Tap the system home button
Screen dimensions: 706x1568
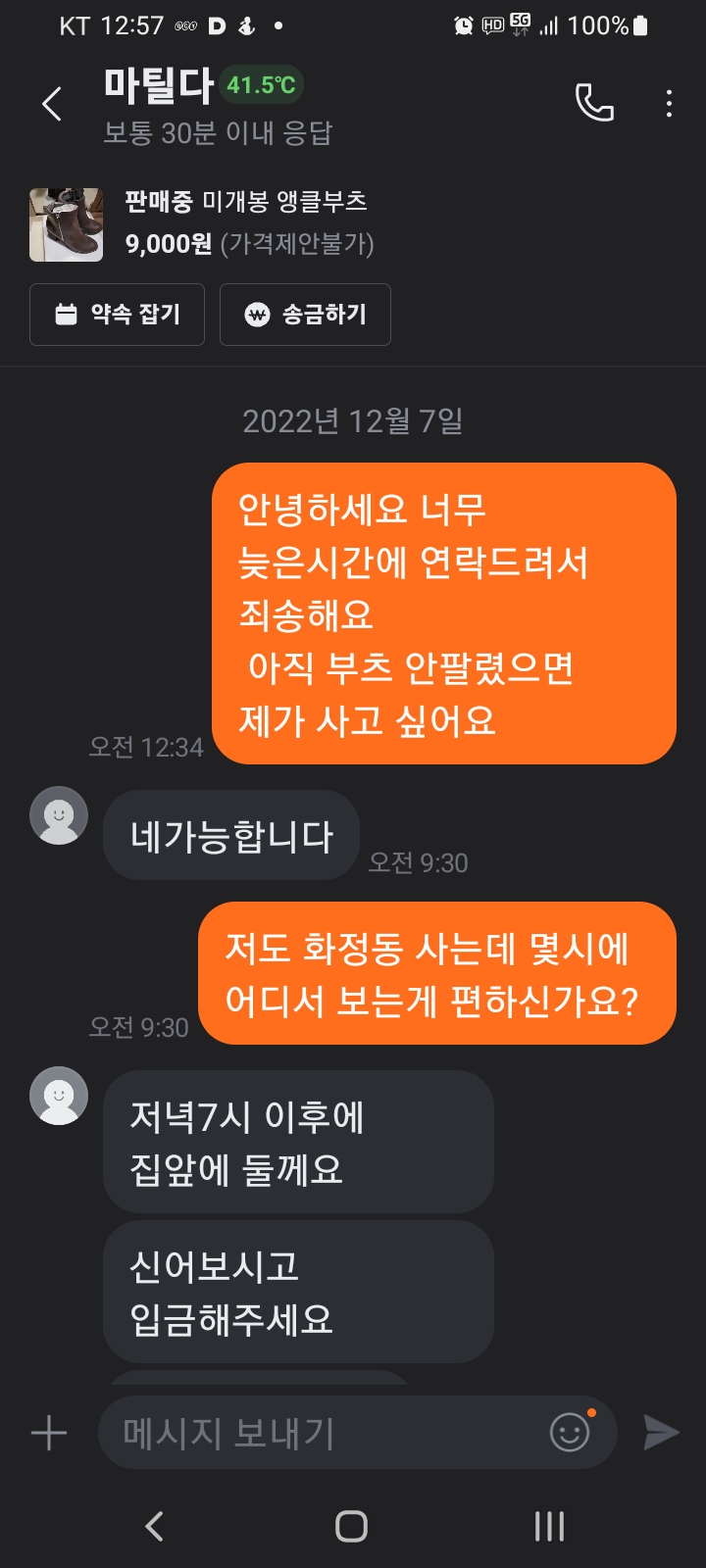coord(352,1526)
